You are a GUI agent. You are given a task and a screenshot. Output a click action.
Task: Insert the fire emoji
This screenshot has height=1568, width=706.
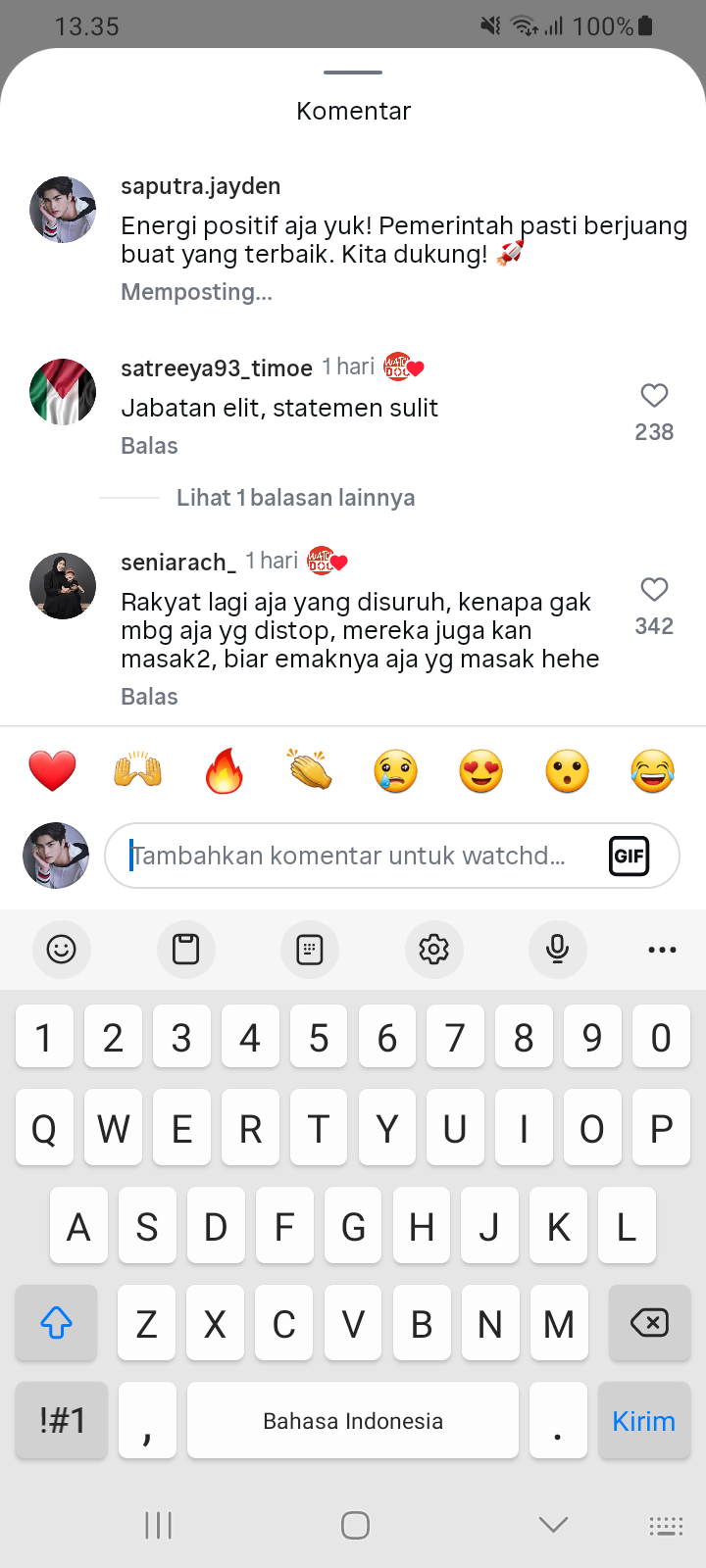224,771
